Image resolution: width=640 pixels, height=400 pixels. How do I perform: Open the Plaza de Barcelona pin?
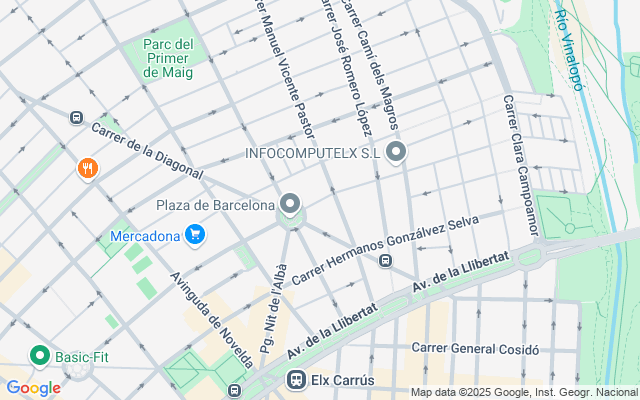[291, 205]
